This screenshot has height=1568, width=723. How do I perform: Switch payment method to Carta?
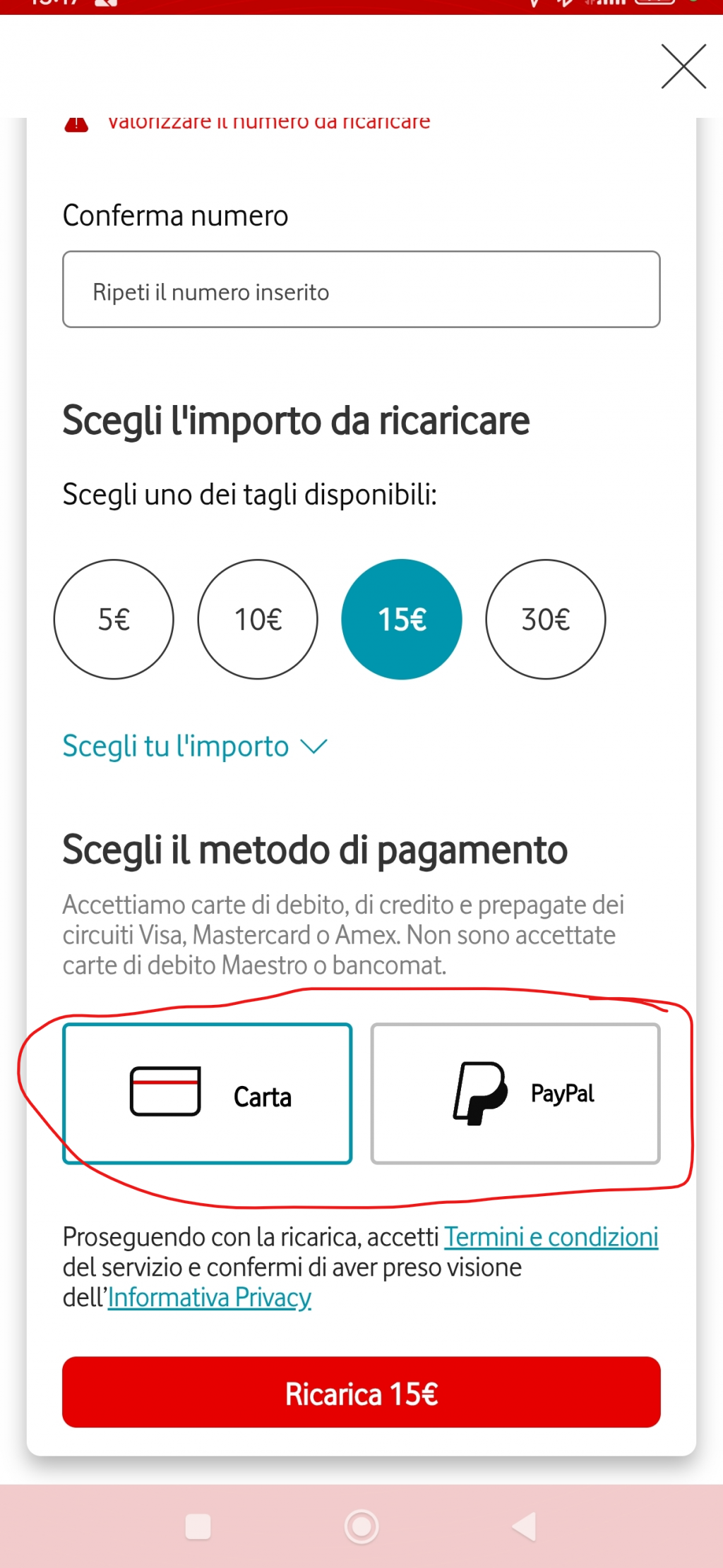pyautogui.click(x=207, y=1094)
